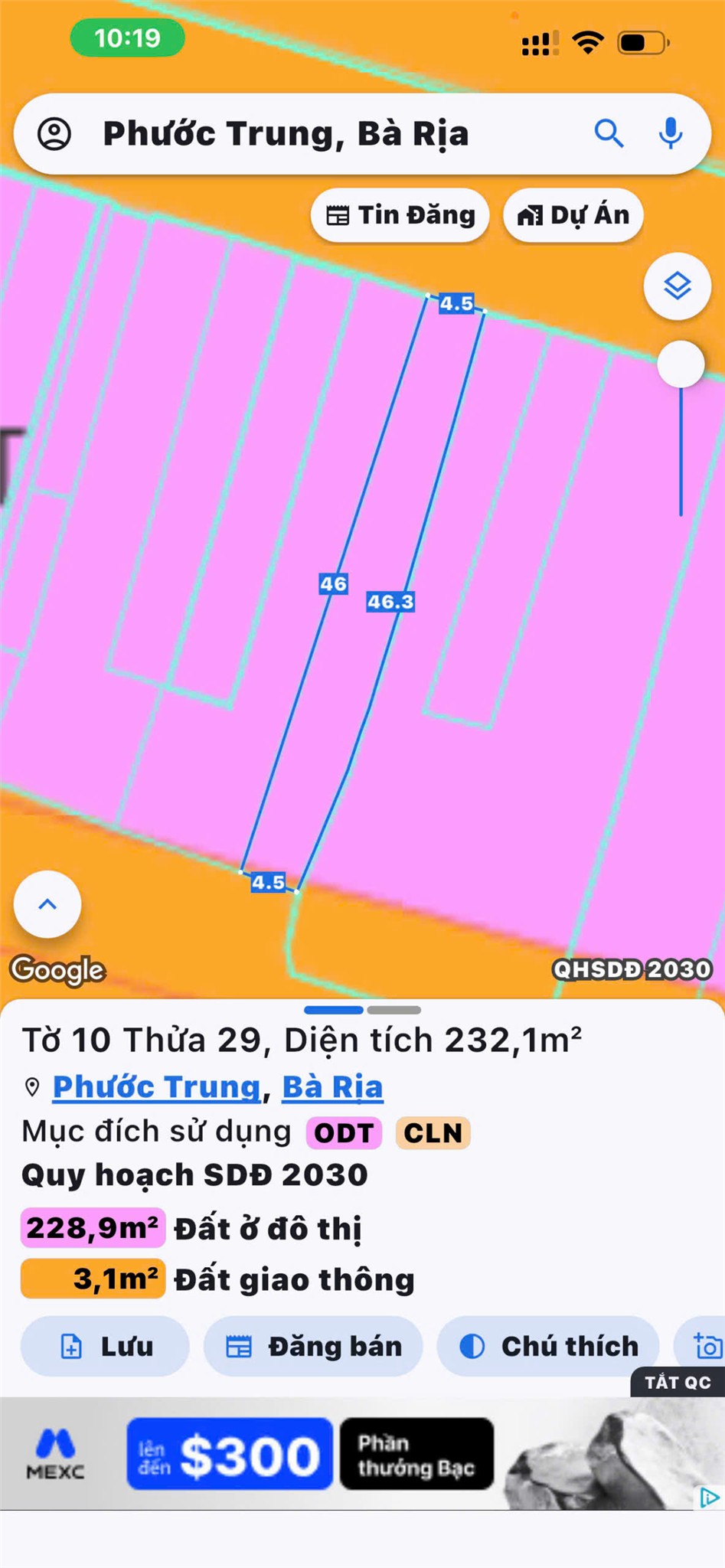Expand the panel with the up chevron
725x1568 pixels.
[x=47, y=904]
